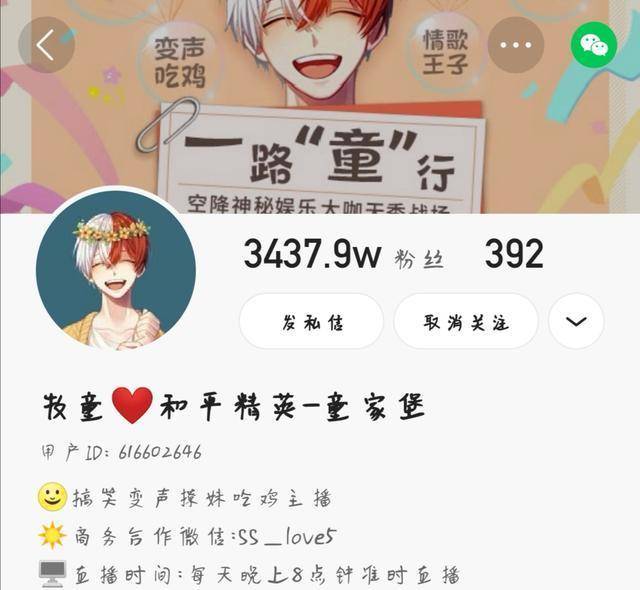The height and width of the screenshot is (590, 640).
Task: Tap 发私信 to send a private message
Action: click(x=311, y=322)
